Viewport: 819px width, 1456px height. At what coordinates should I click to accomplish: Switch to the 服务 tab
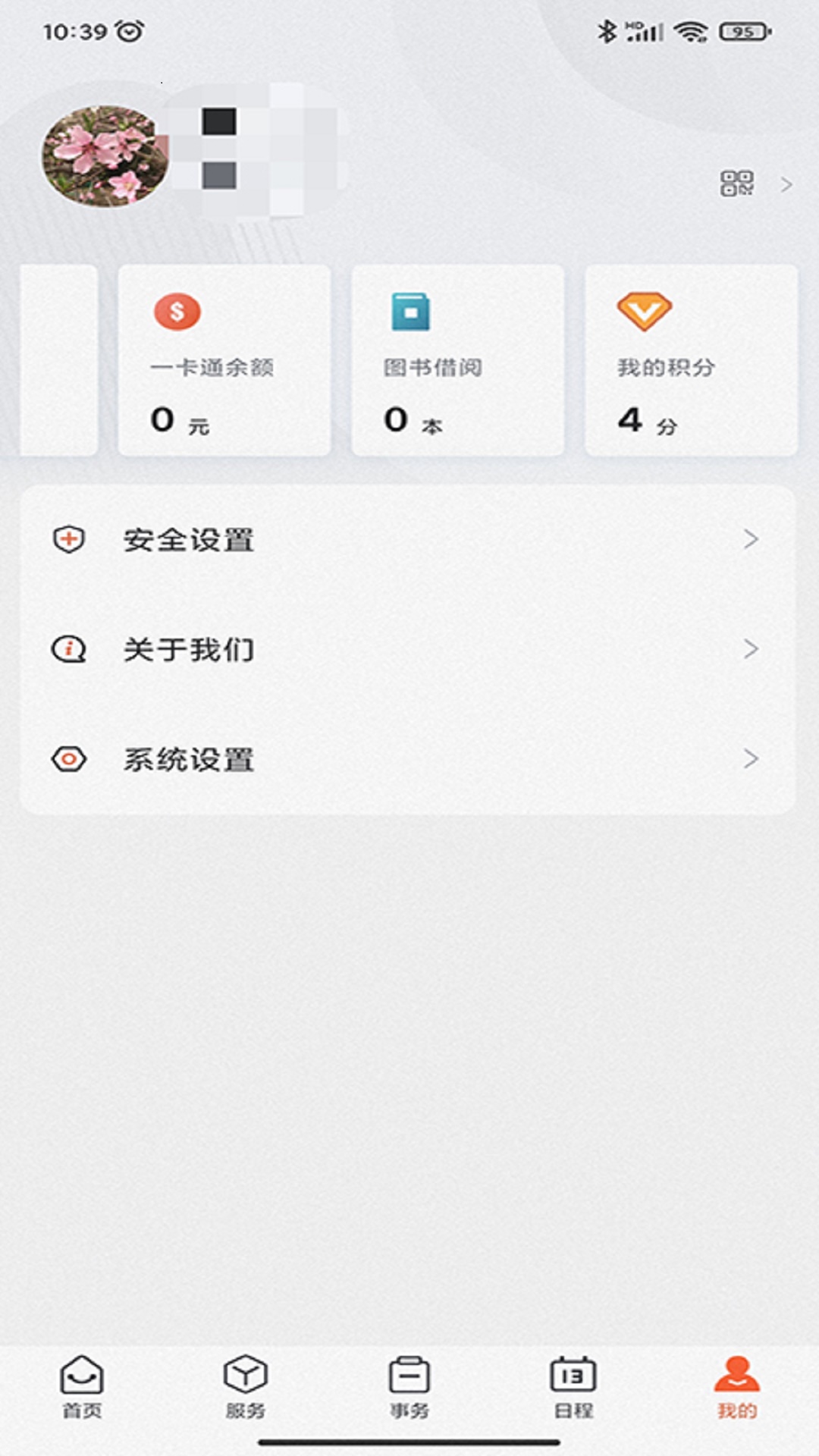(246, 1388)
